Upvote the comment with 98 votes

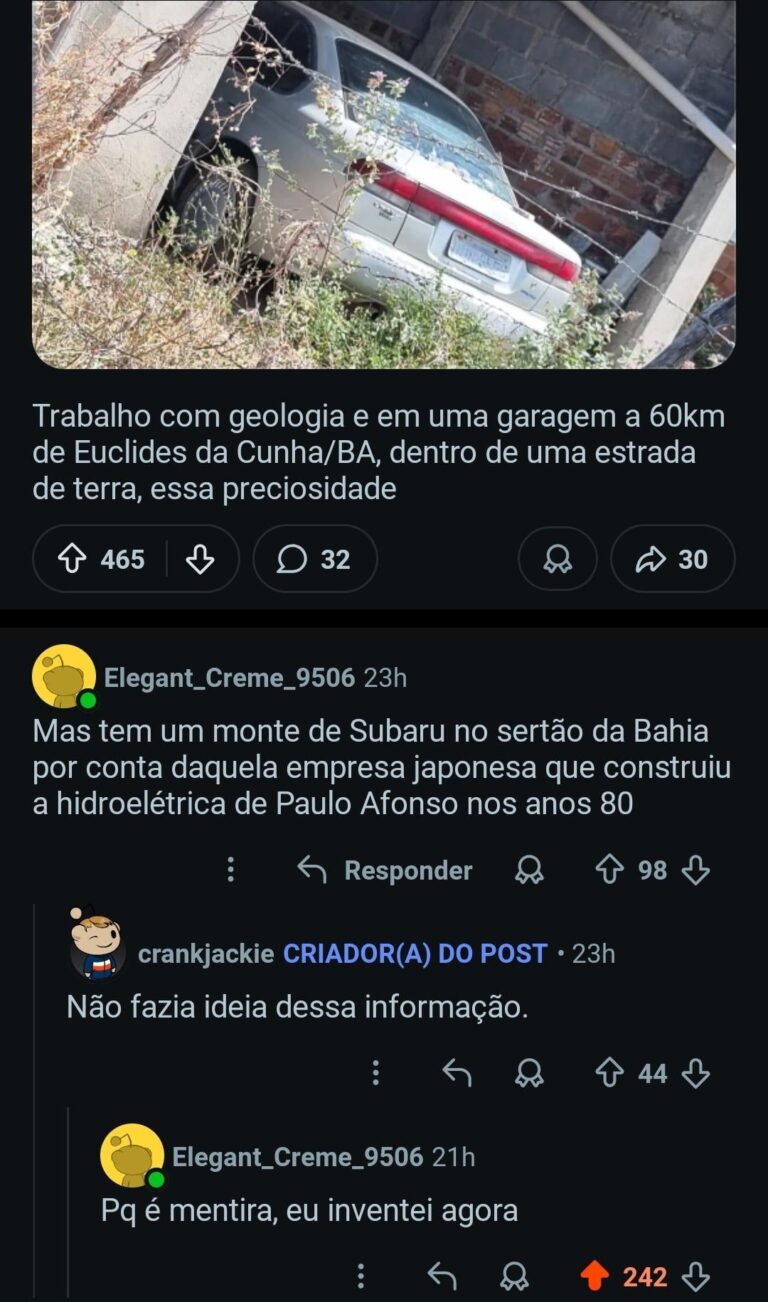[x=609, y=870]
